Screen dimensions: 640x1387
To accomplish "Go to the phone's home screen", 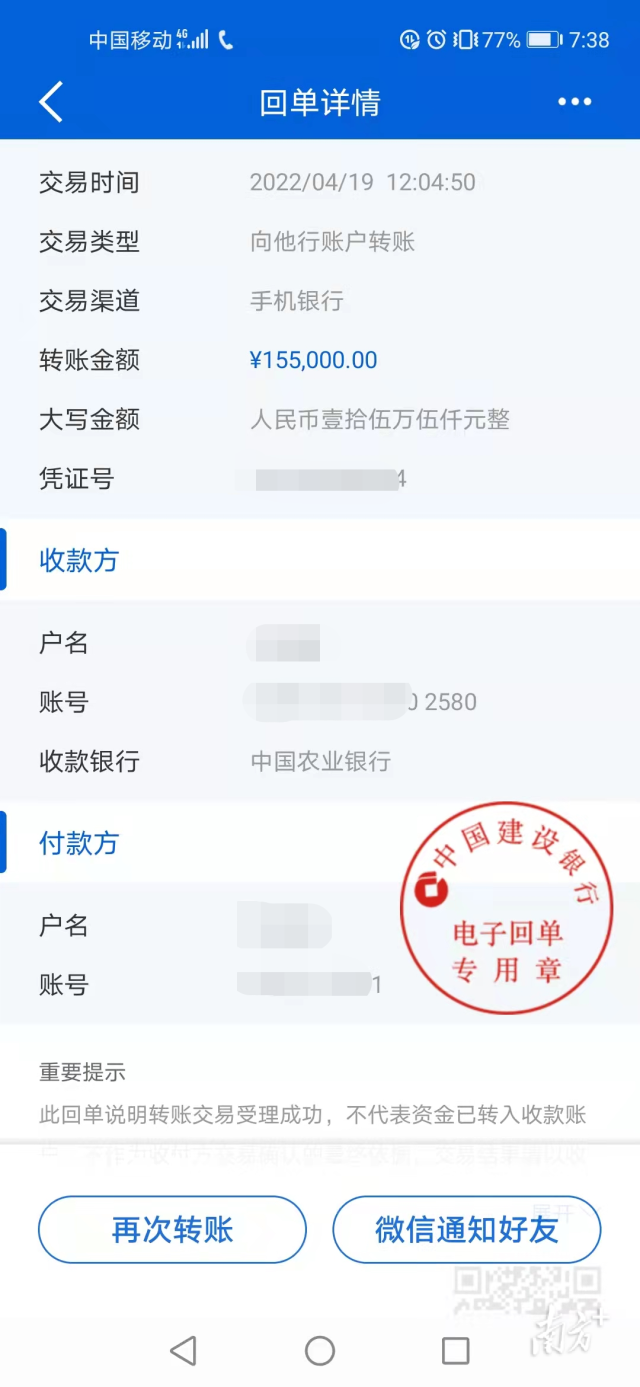I will [320, 1351].
